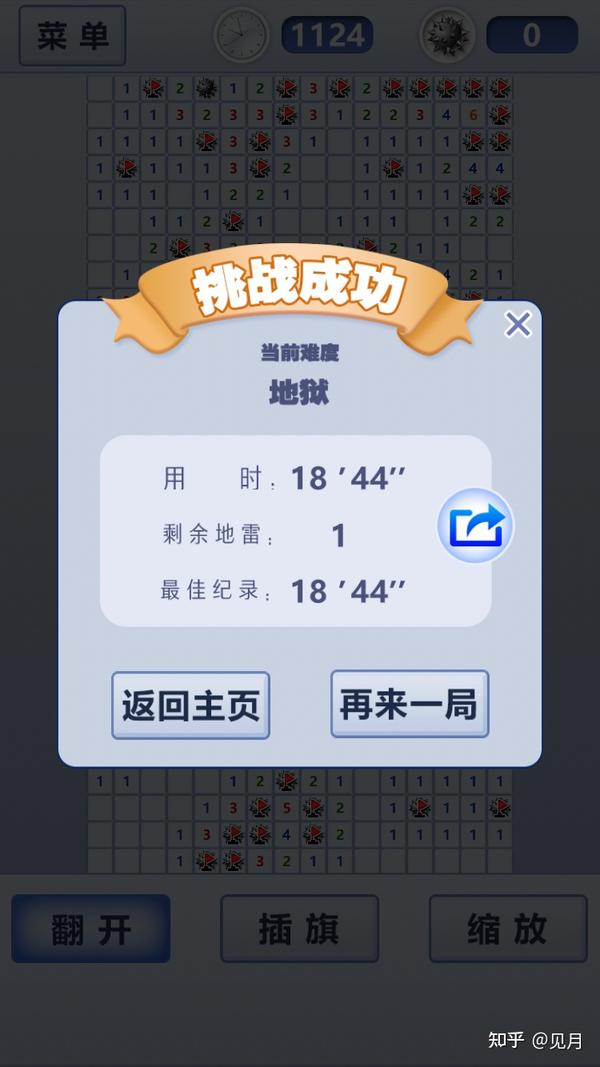Screen dimensions: 600x1067
Task: Select the 翻开 reveal mode
Action: point(91,928)
